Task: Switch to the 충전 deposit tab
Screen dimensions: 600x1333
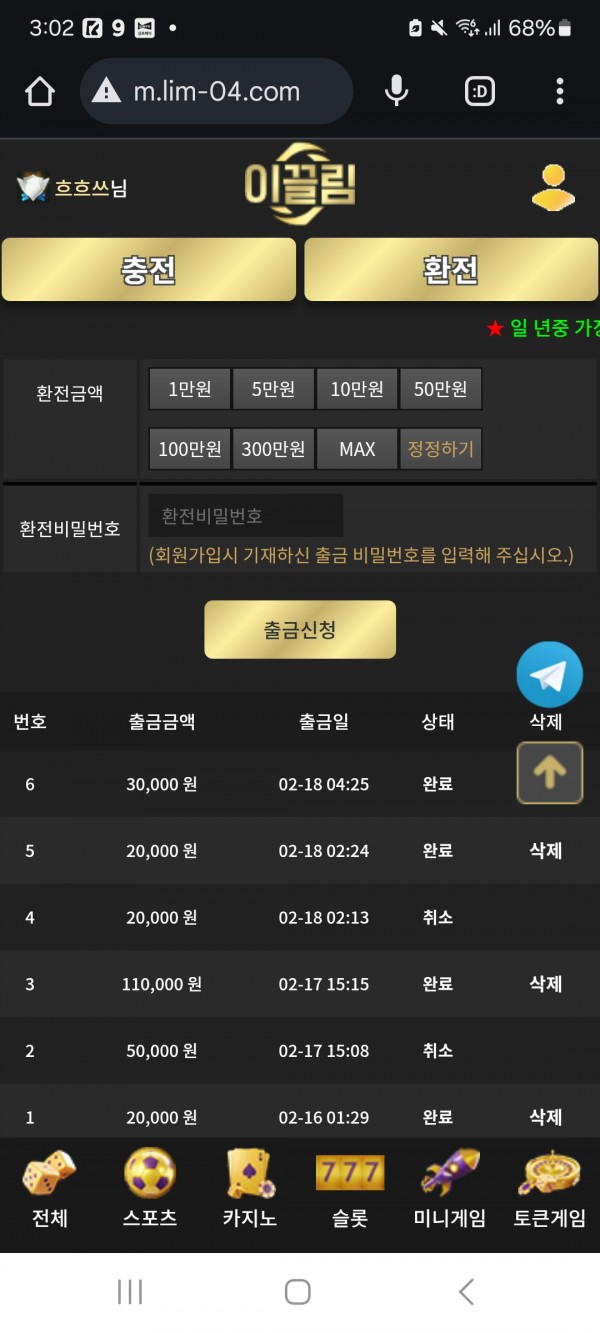Action: tap(149, 270)
